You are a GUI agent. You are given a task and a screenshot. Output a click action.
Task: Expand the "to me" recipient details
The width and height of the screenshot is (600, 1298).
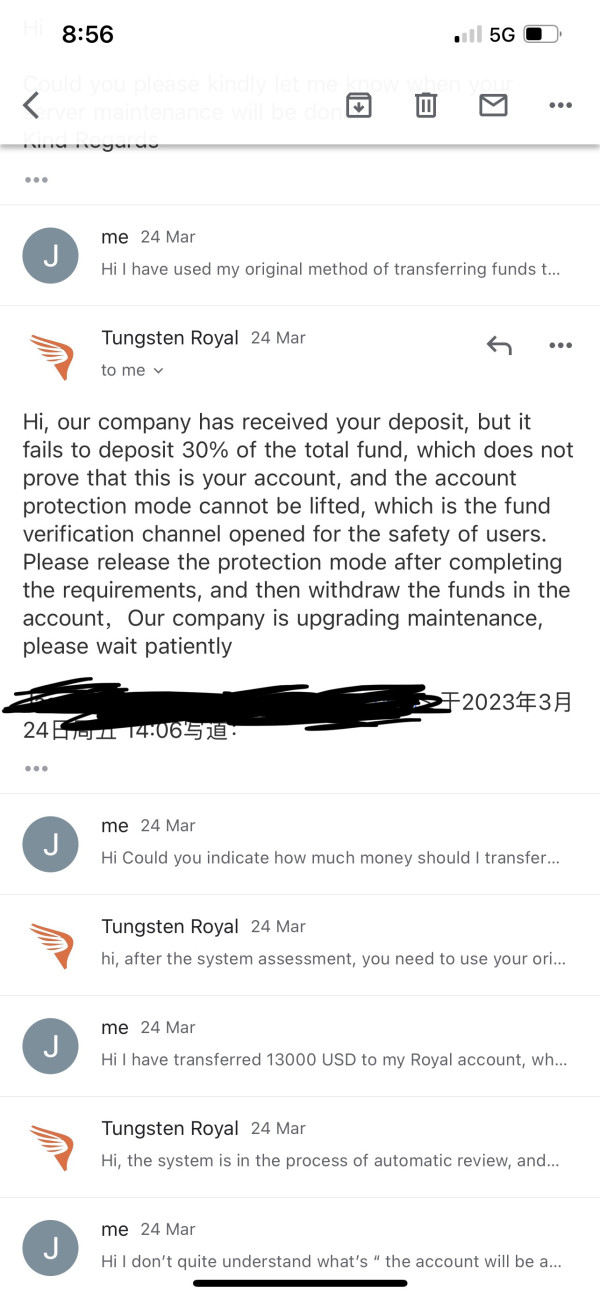[132, 370]
